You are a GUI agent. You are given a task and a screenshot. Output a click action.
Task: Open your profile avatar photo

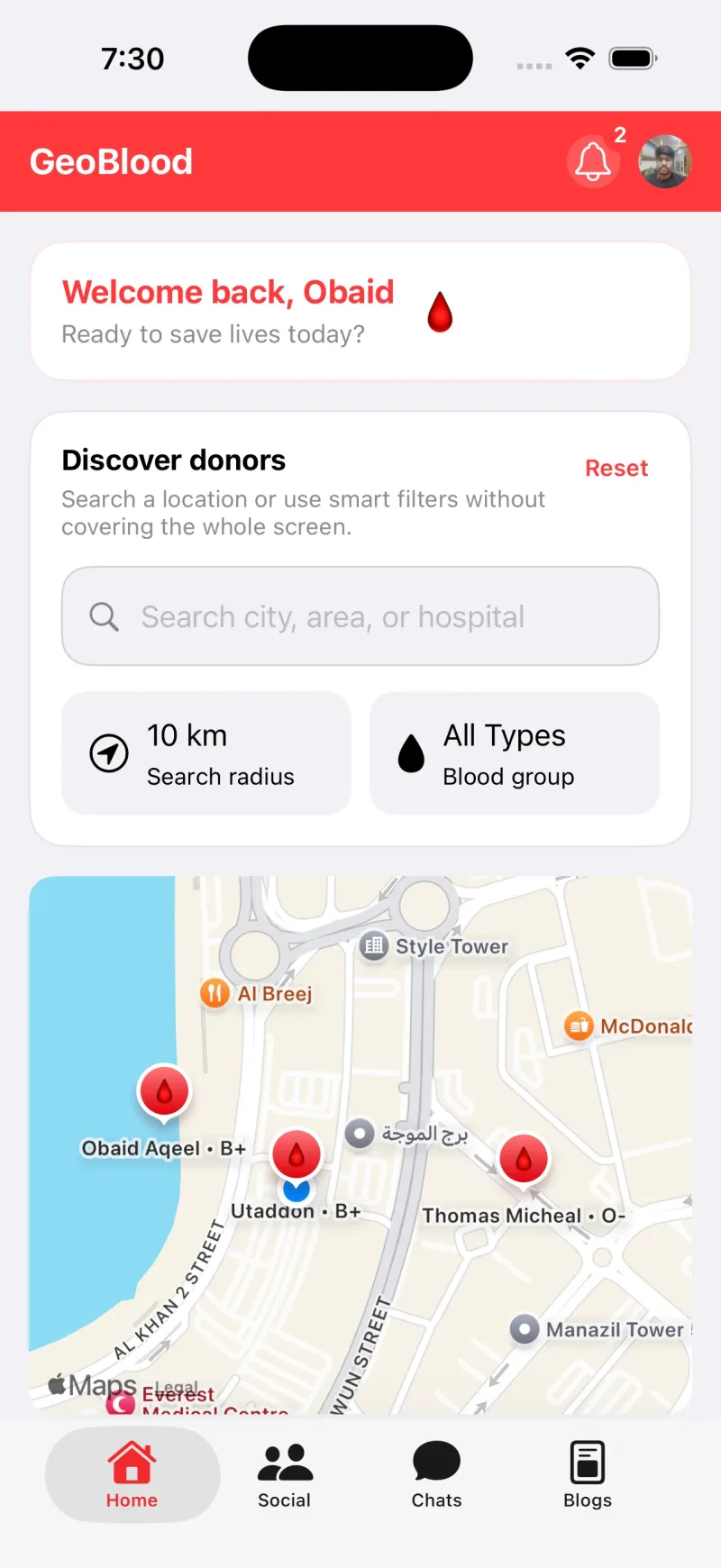tap(664, 161)
